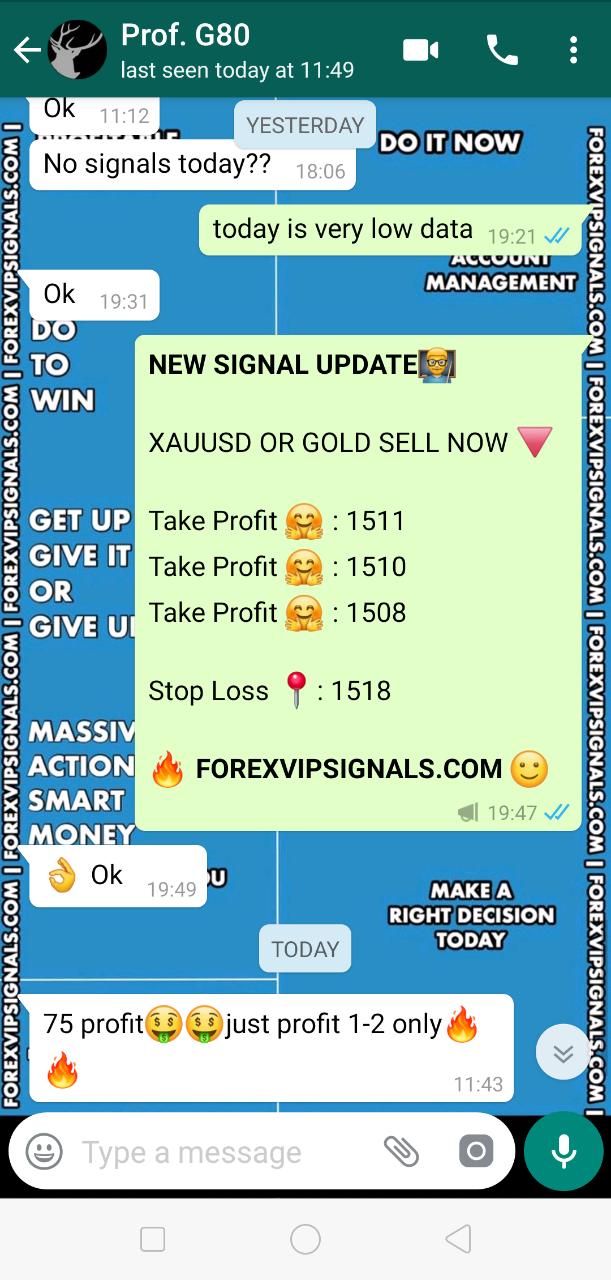Jump to latest message with down arrow

[x=563, y=1052]
